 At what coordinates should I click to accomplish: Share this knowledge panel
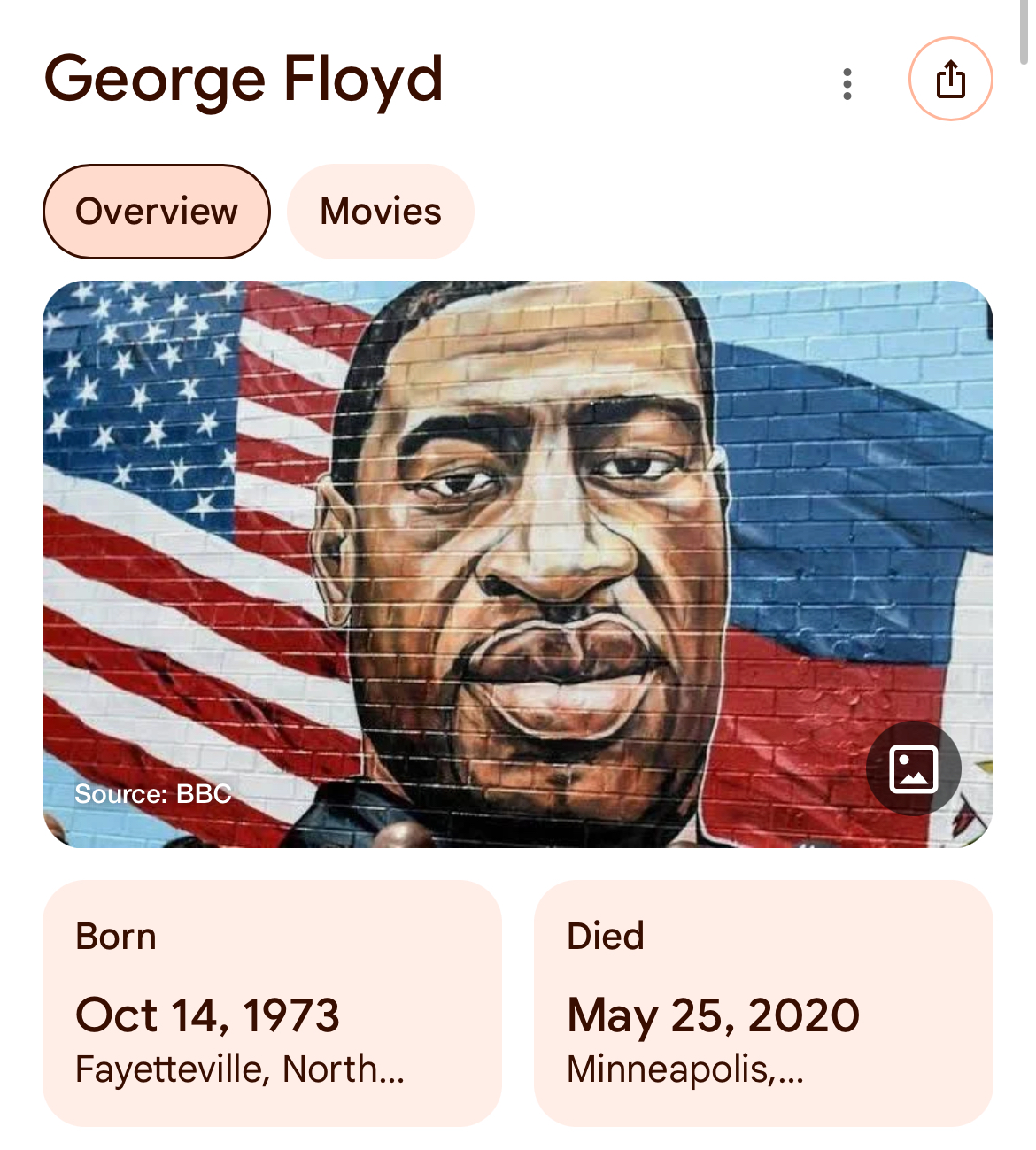[x=950, y=79]
